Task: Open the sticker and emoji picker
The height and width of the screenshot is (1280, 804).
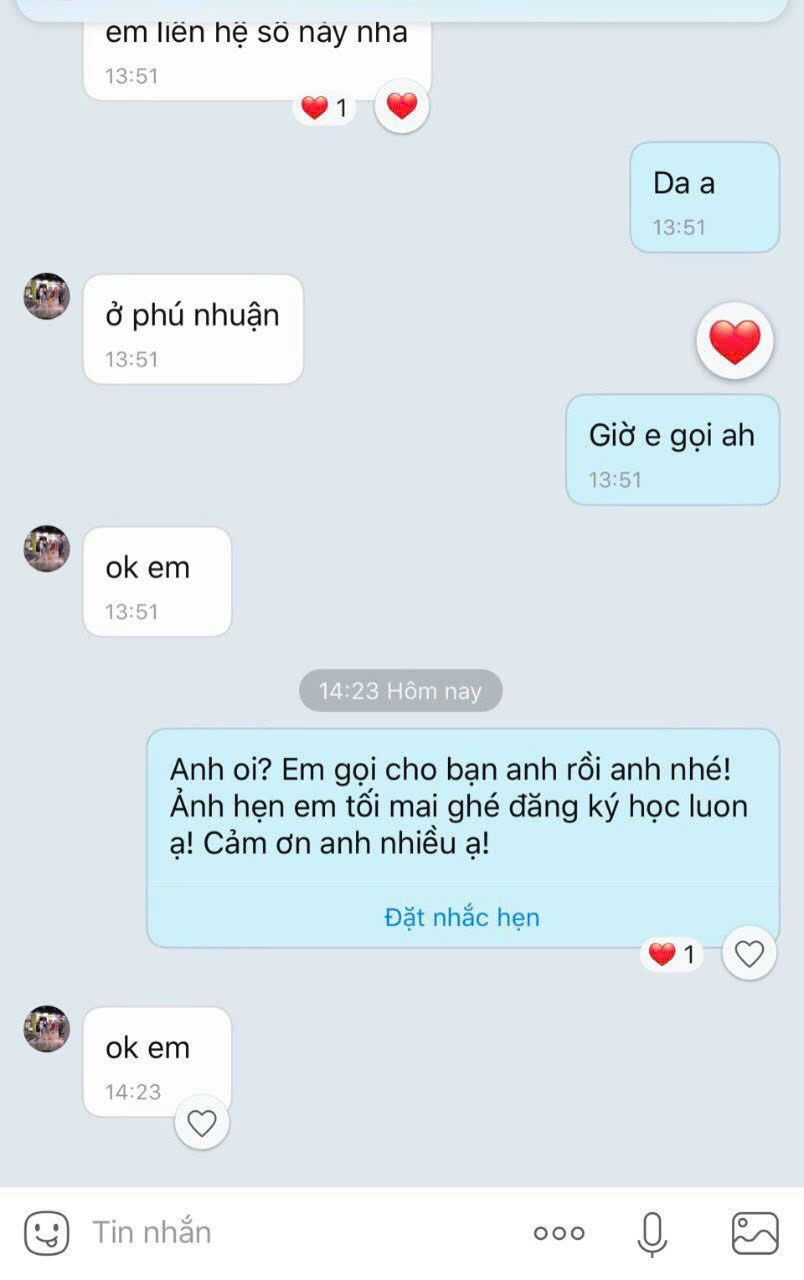Action: (46, 1233)
